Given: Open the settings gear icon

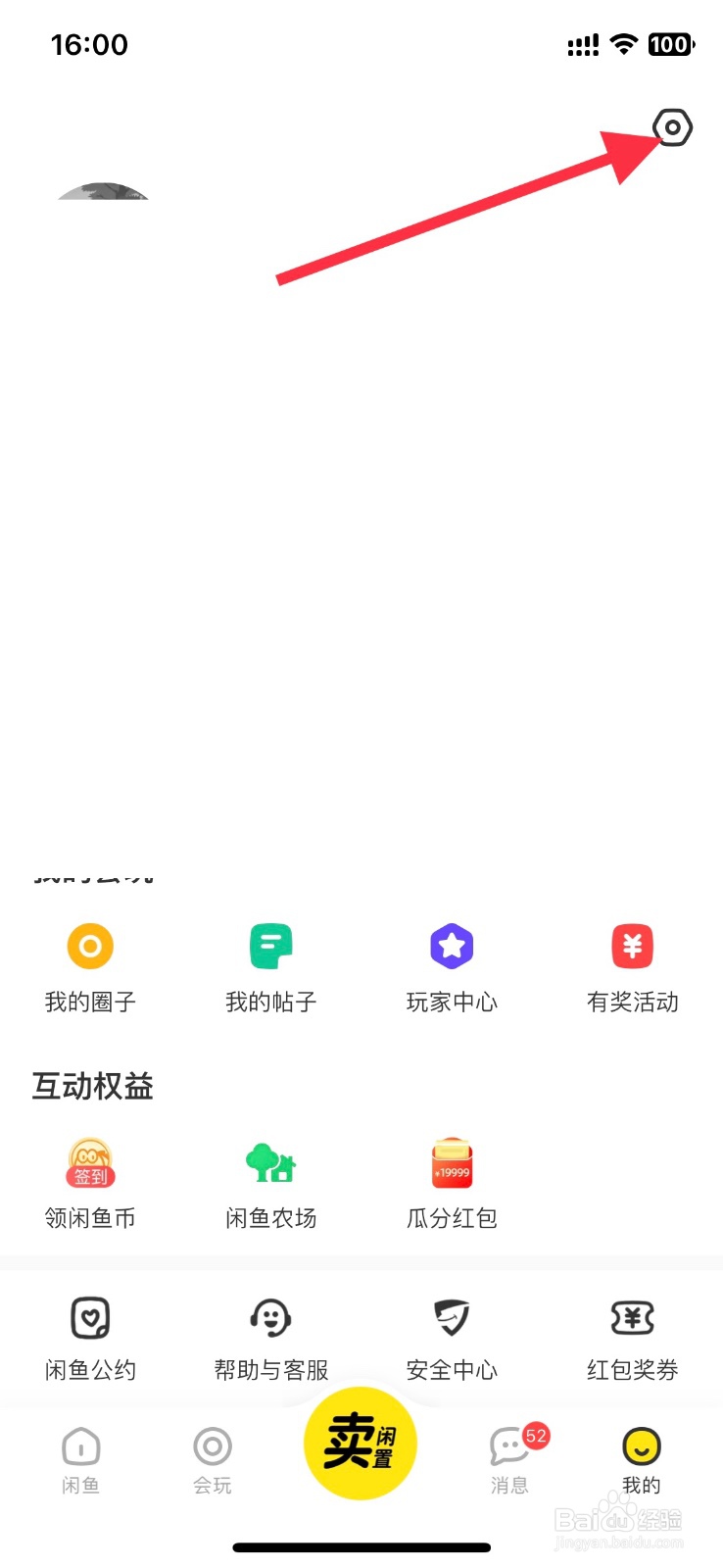Looking at the screenshot, I should (x=672, y=127).
